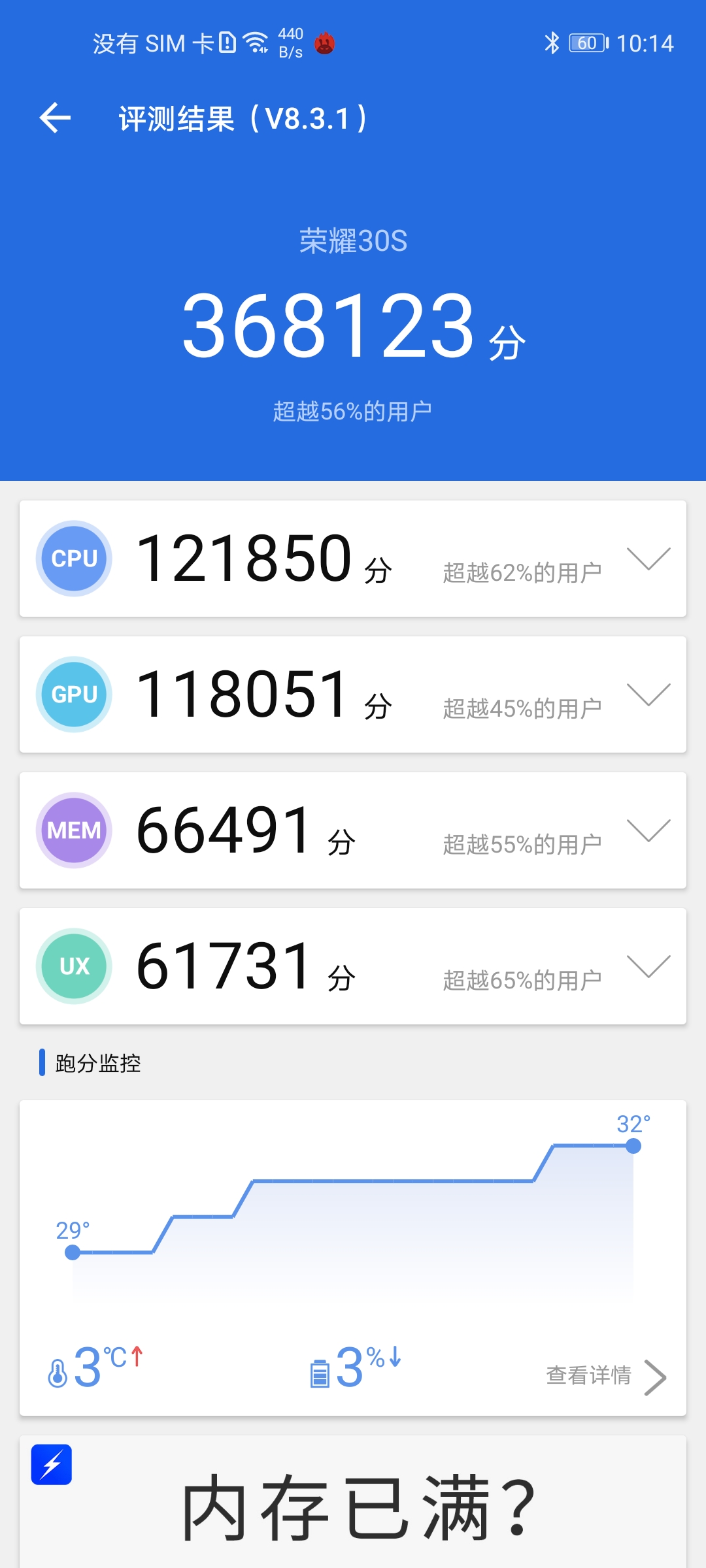Screen dimensions: 706x1568
Task: Tap the UX score icon
Action: pos(73,966)
